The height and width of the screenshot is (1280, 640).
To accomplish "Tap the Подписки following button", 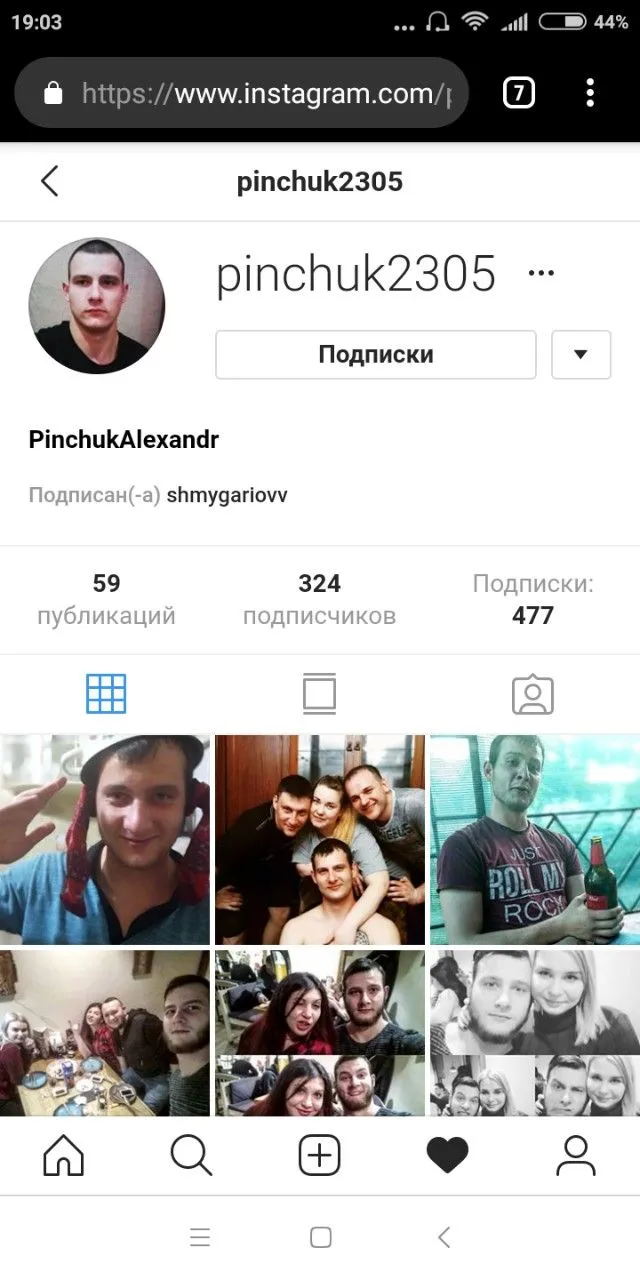I will point(376,354).
